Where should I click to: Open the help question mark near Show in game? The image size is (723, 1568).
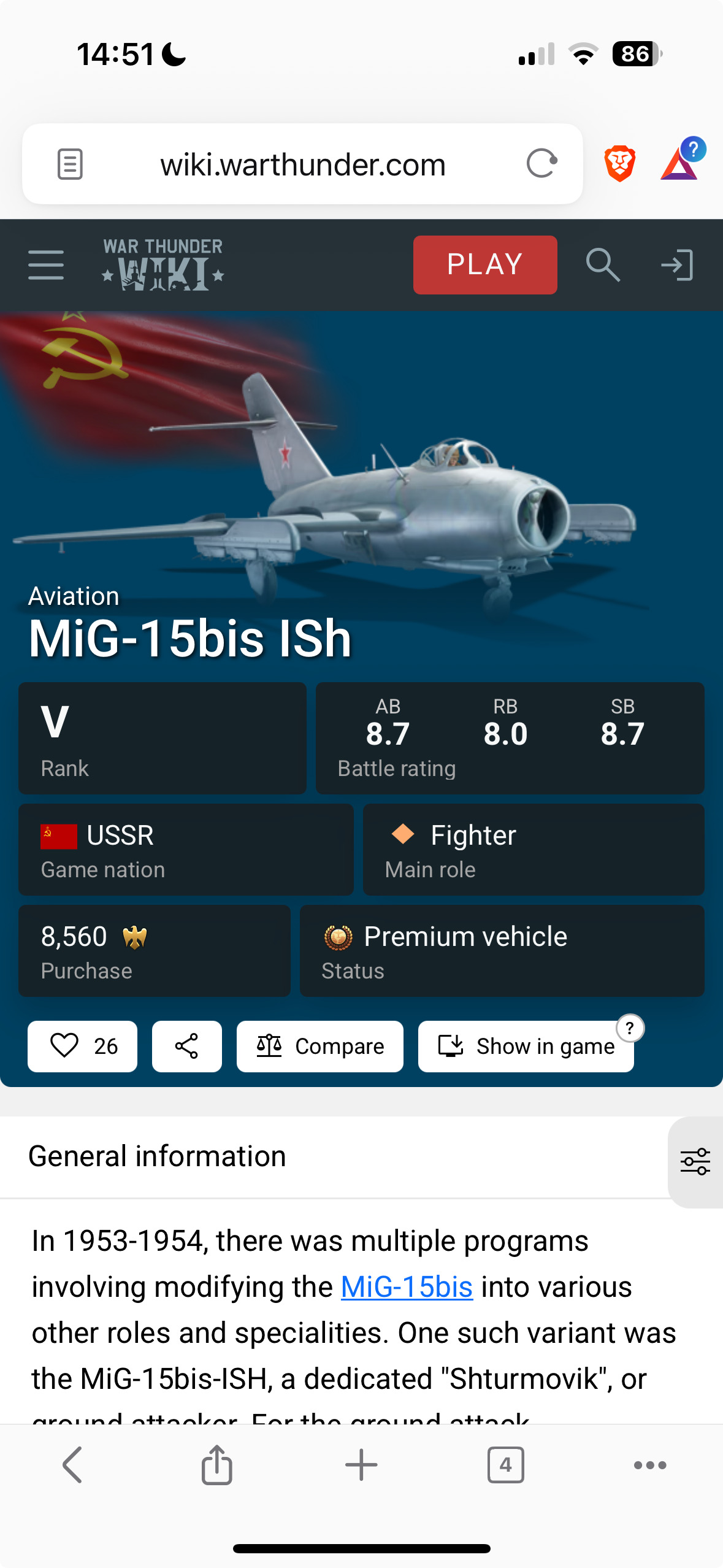[630, 1029]
